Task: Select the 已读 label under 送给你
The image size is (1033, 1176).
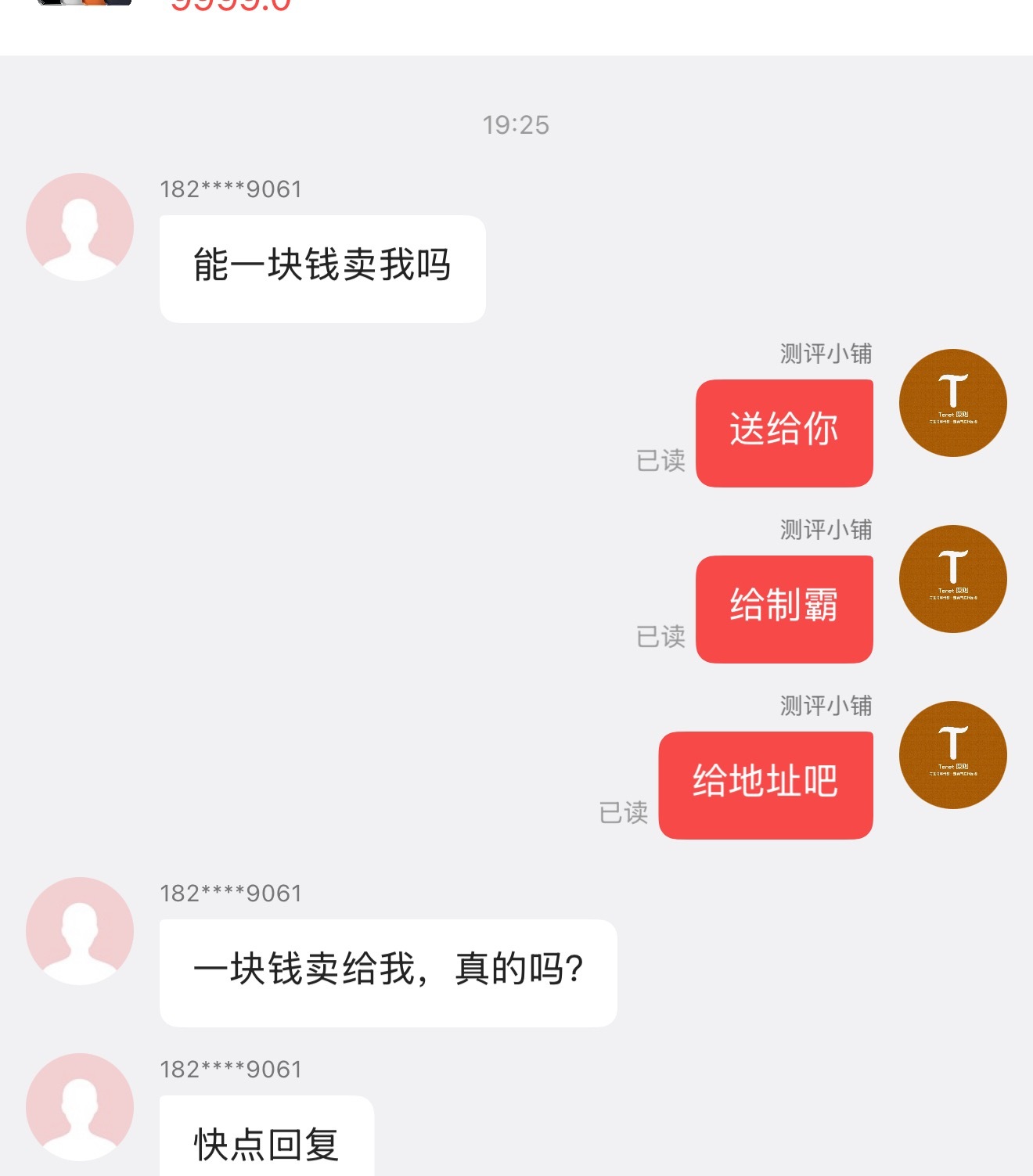Action: tap(661, 462)
